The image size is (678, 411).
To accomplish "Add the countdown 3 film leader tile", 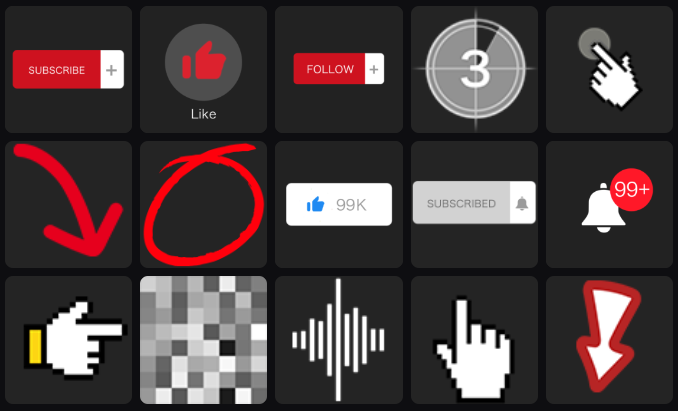I will pyautogui.click(x=474, y=70).
